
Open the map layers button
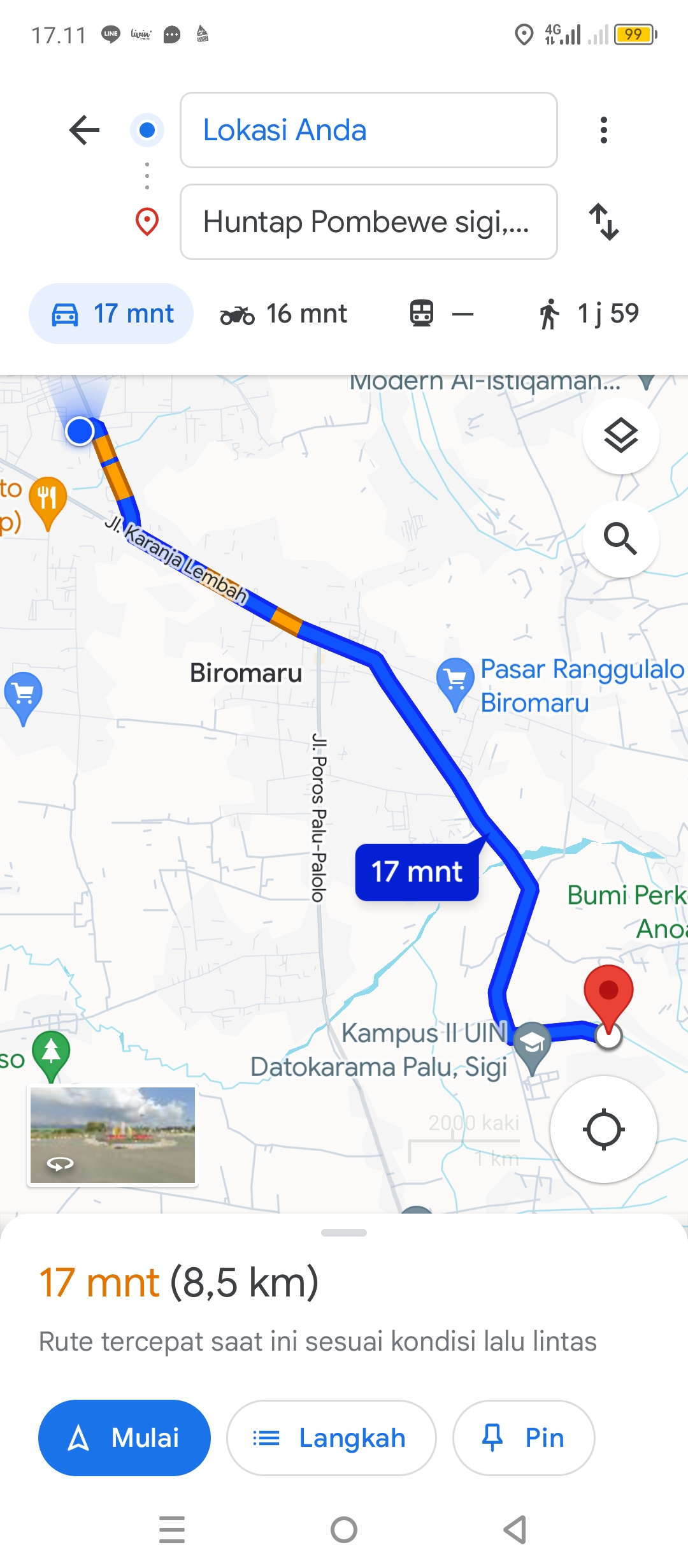pos(621,436)
